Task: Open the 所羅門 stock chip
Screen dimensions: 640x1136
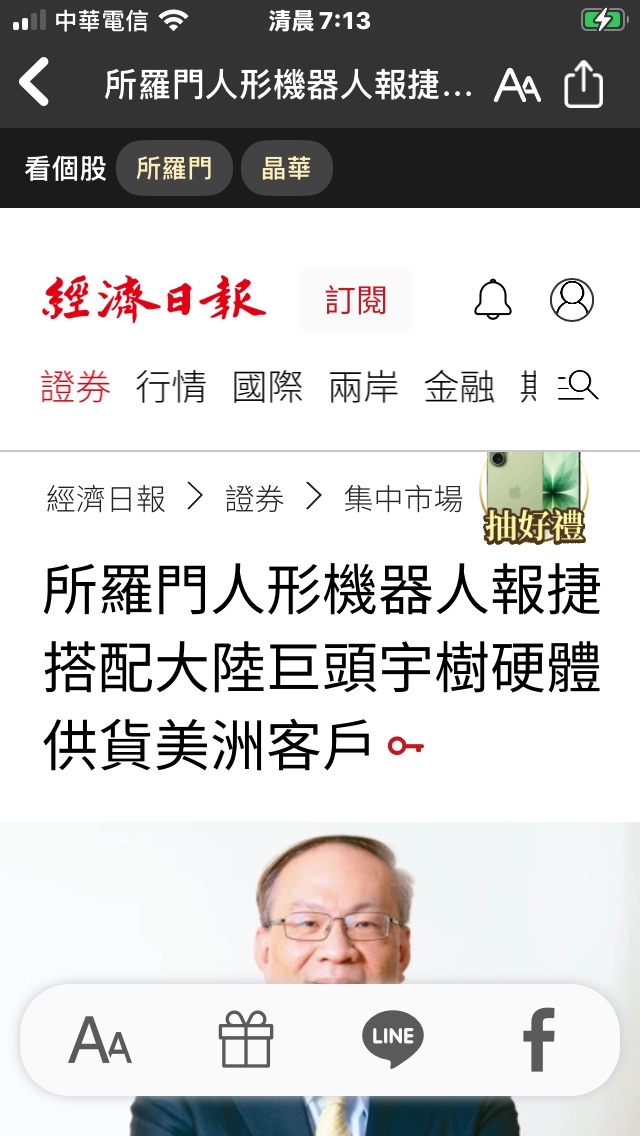Action: tap(174, 168)
